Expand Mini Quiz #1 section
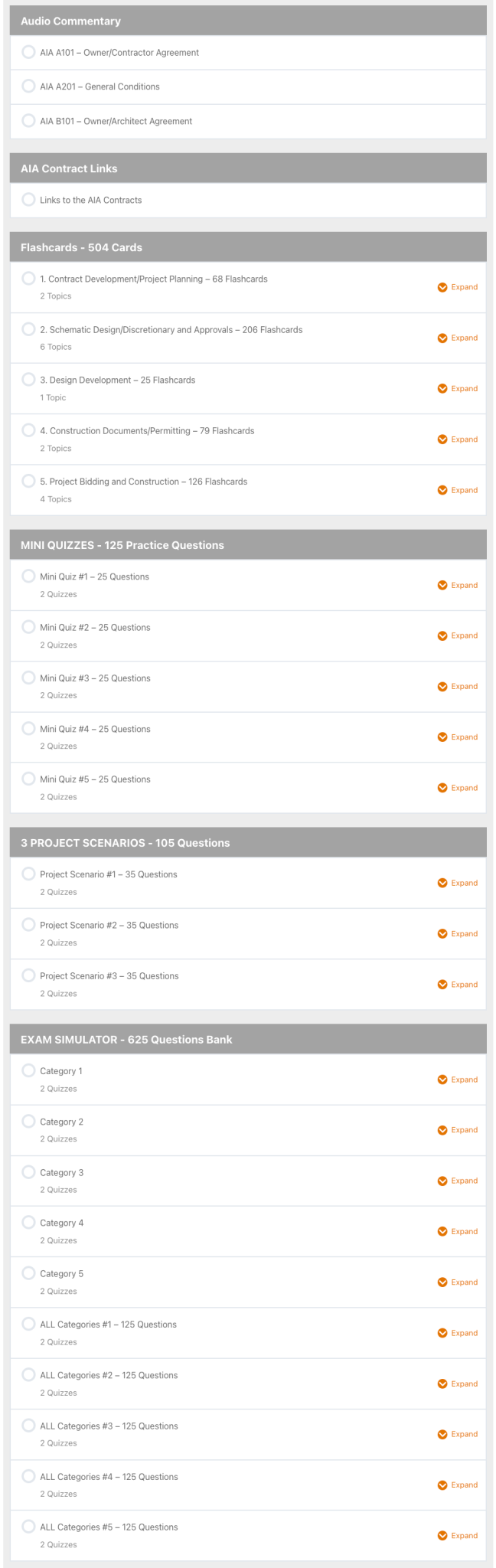Screen dimensions: 496x1568 (457, 585)
